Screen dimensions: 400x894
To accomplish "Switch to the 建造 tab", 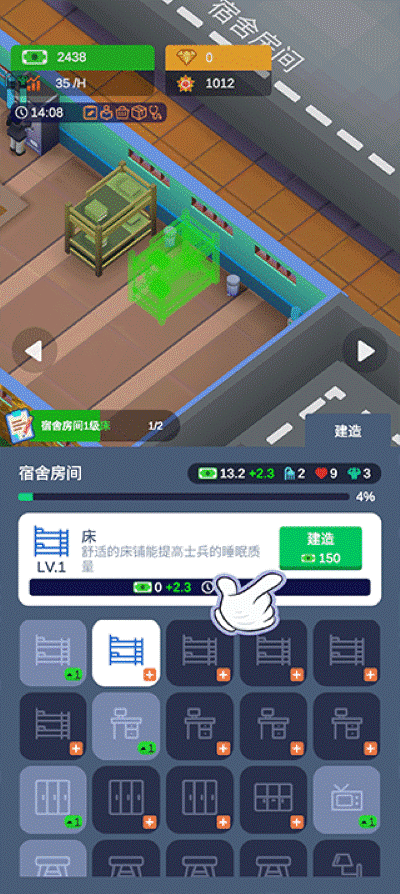I will pos(348,431).
